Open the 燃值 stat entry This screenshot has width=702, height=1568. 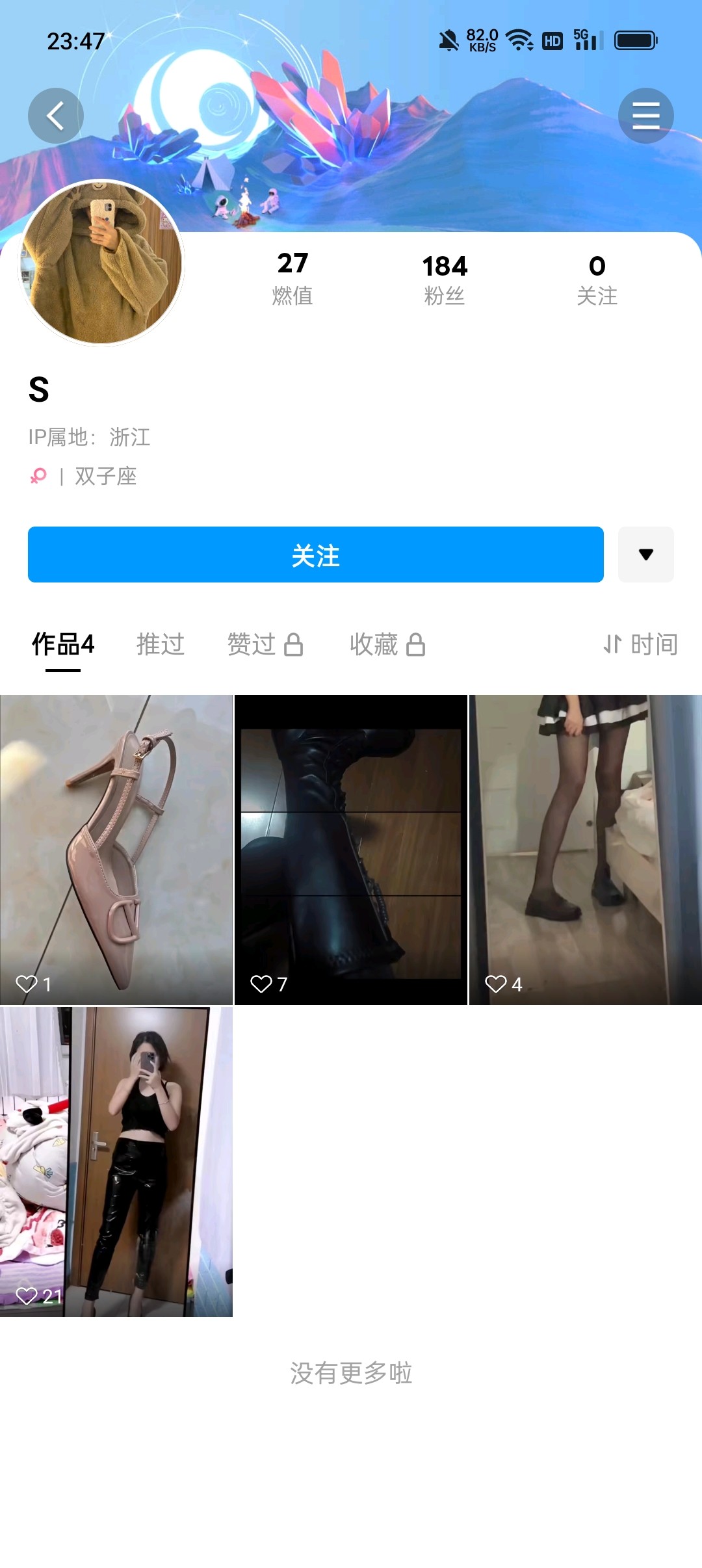(x=292, y=276)
